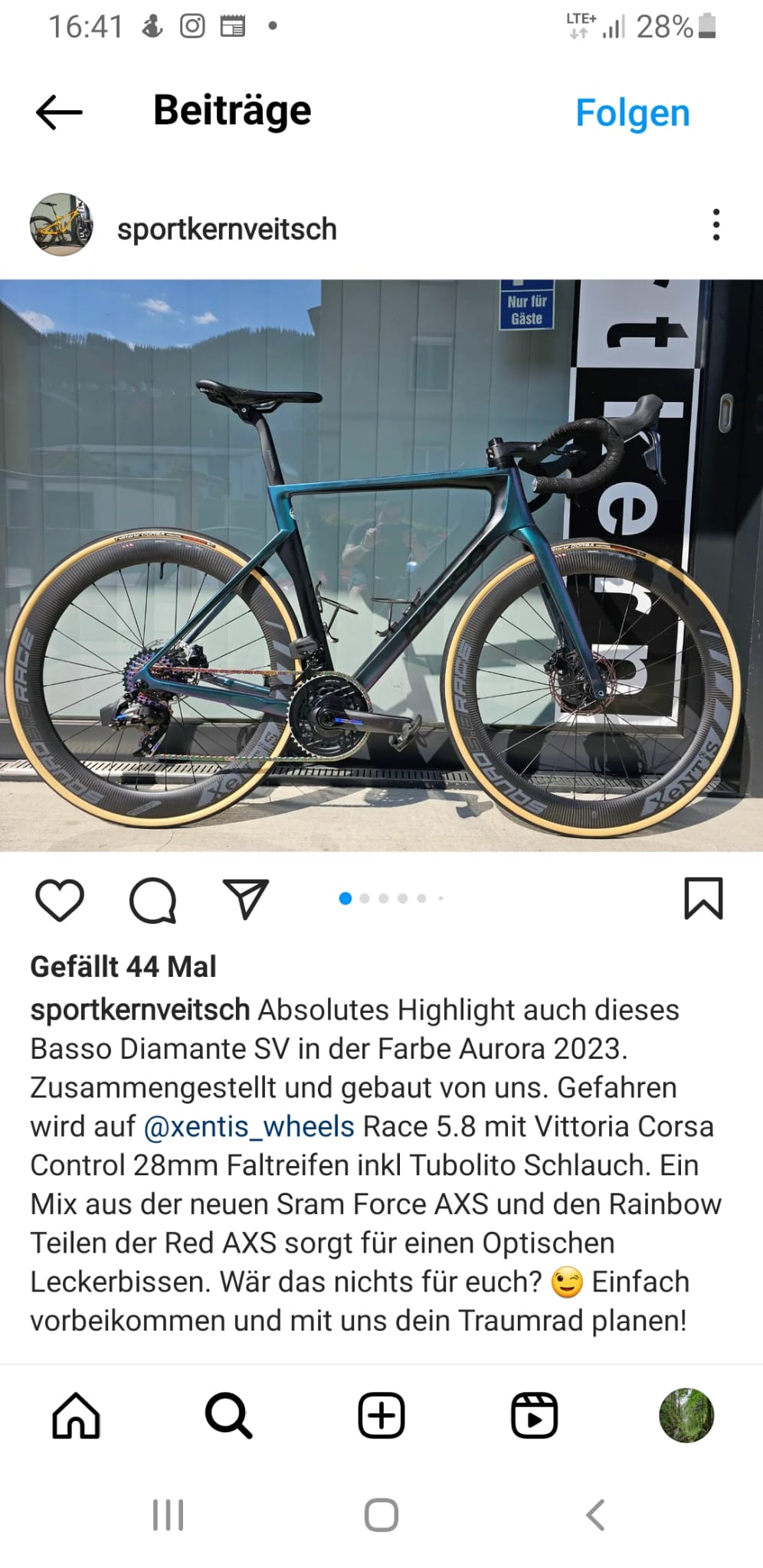Image resolution: width=763 pixels, height=1568 pixels.
Task: Create a new post with plus icon
Action: pos(381,1415)
